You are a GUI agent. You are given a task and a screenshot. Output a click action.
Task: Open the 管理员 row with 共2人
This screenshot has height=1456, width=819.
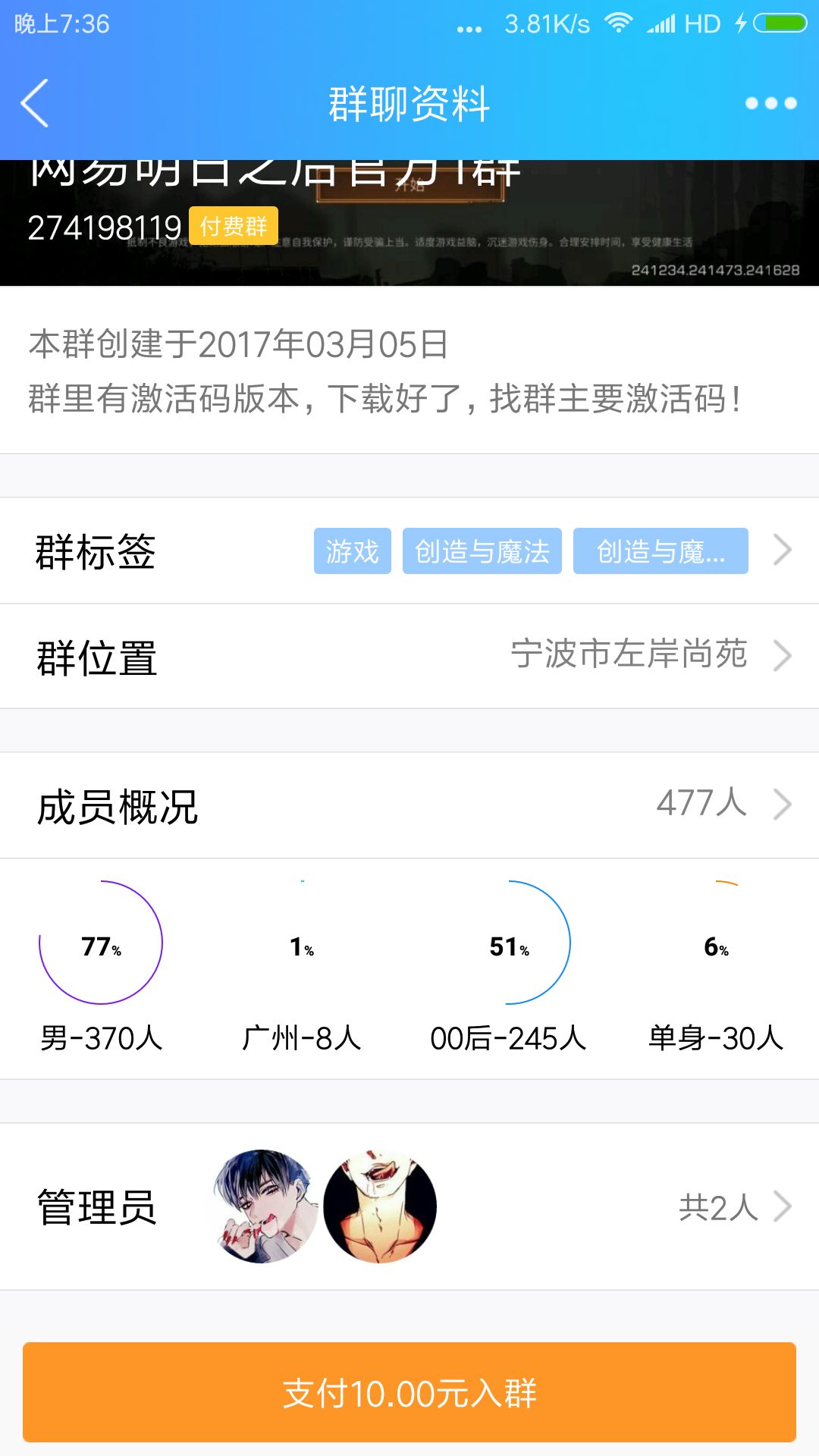coord(409,1207)
